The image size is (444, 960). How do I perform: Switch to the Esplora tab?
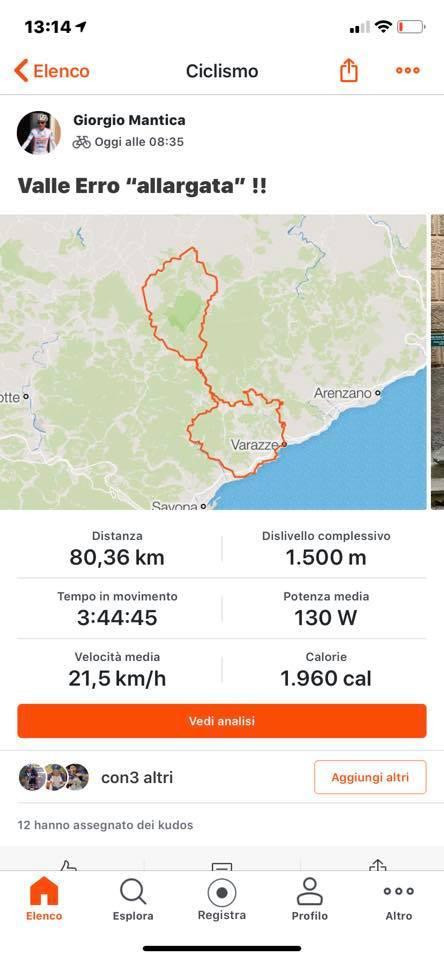click(x=133, y=899)
